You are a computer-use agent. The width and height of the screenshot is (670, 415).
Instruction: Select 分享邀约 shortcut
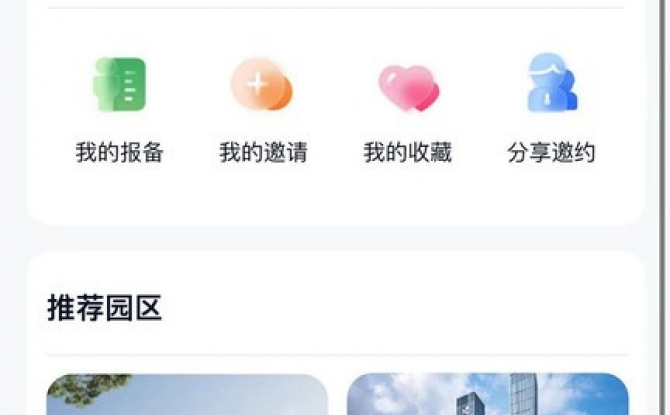click(x=551, y=110)
